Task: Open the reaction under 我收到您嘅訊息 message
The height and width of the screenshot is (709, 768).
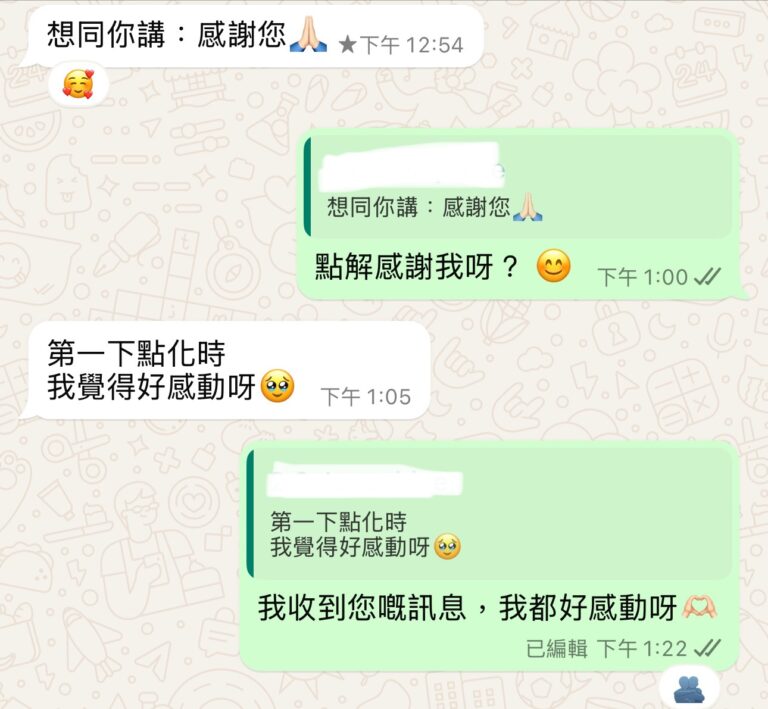Action: click(x=688, y=688)
